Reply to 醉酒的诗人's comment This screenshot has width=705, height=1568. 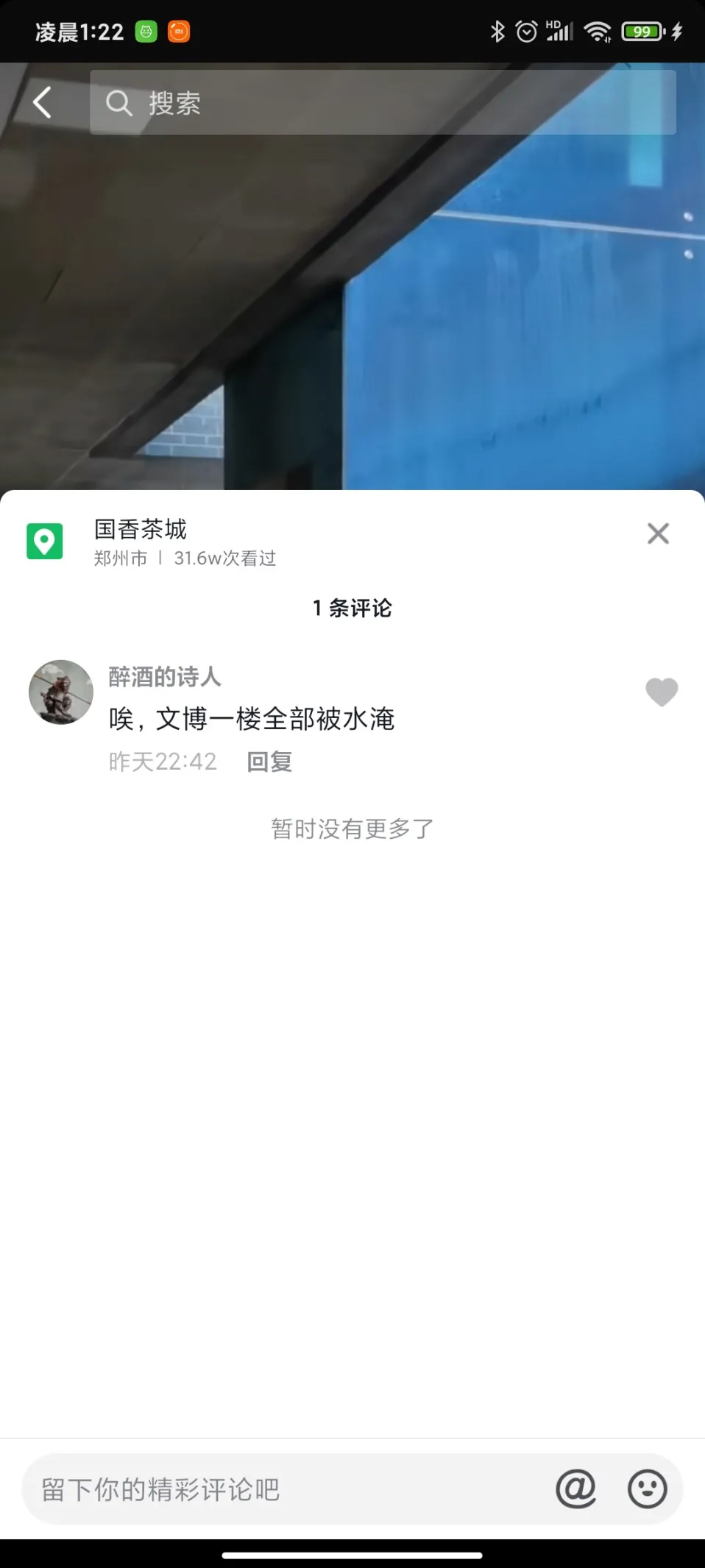(269, 762)
